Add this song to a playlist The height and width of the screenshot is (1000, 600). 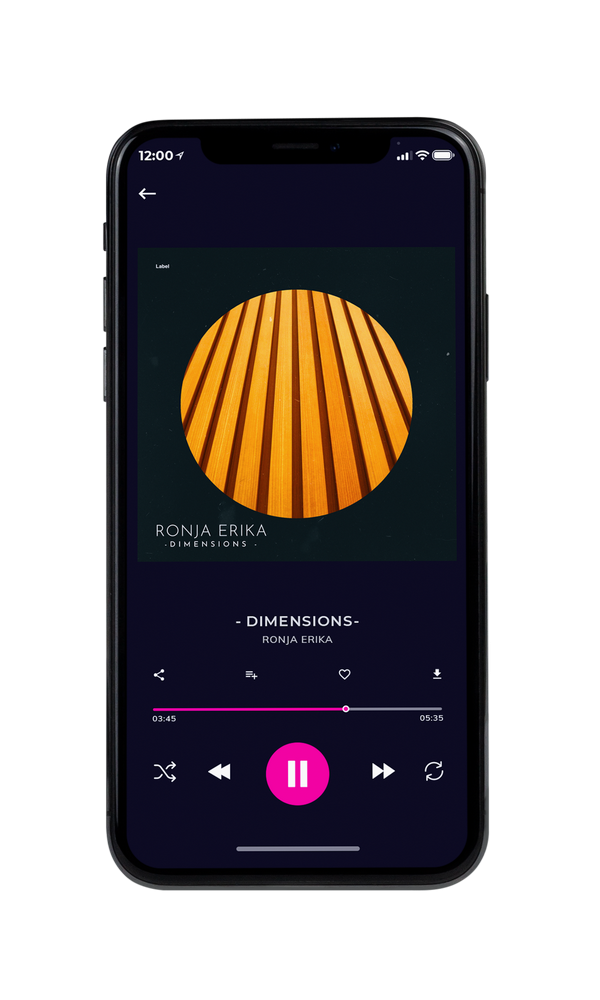pos(251,675)
